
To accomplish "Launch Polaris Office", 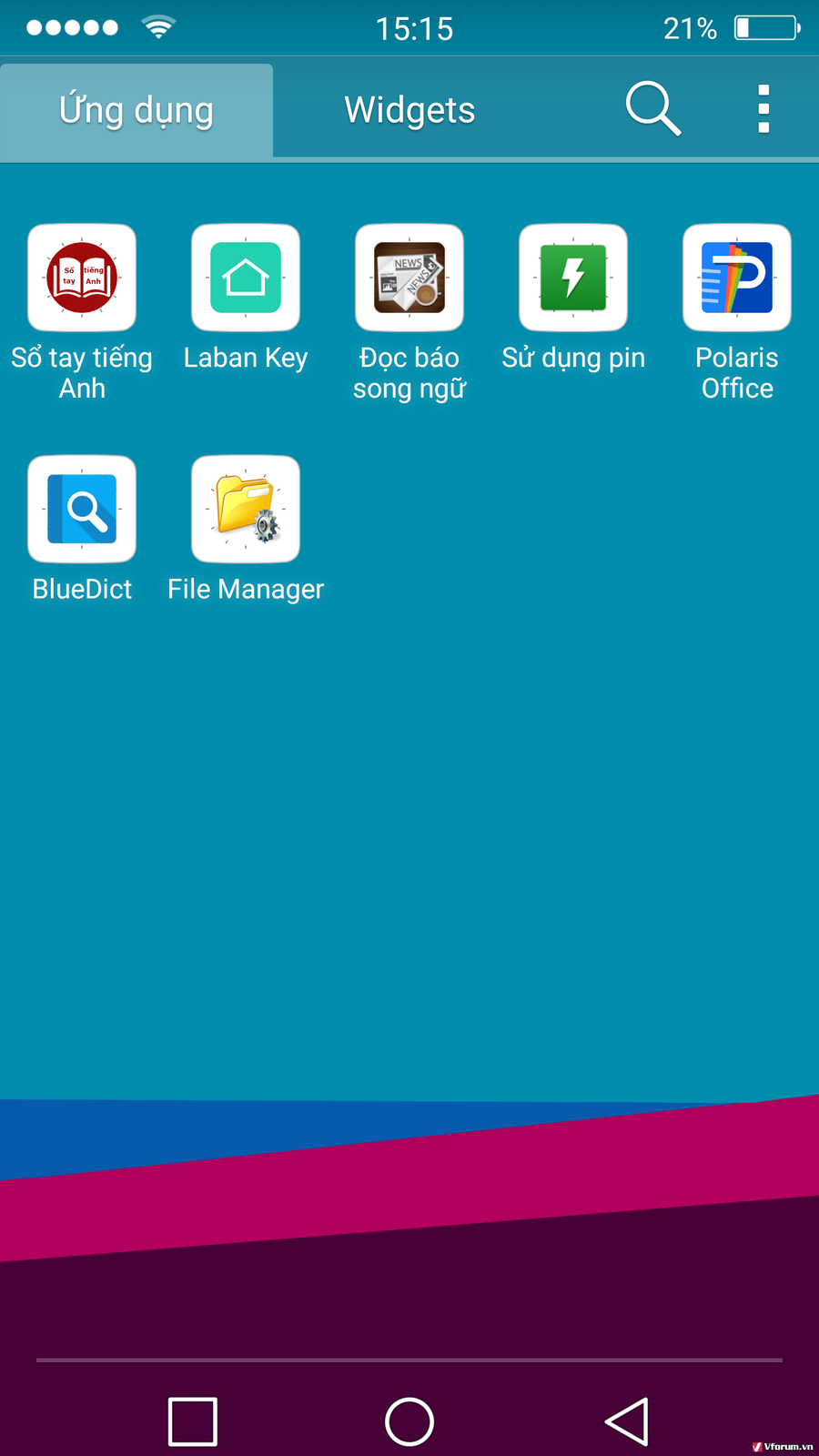I will 737,278.
